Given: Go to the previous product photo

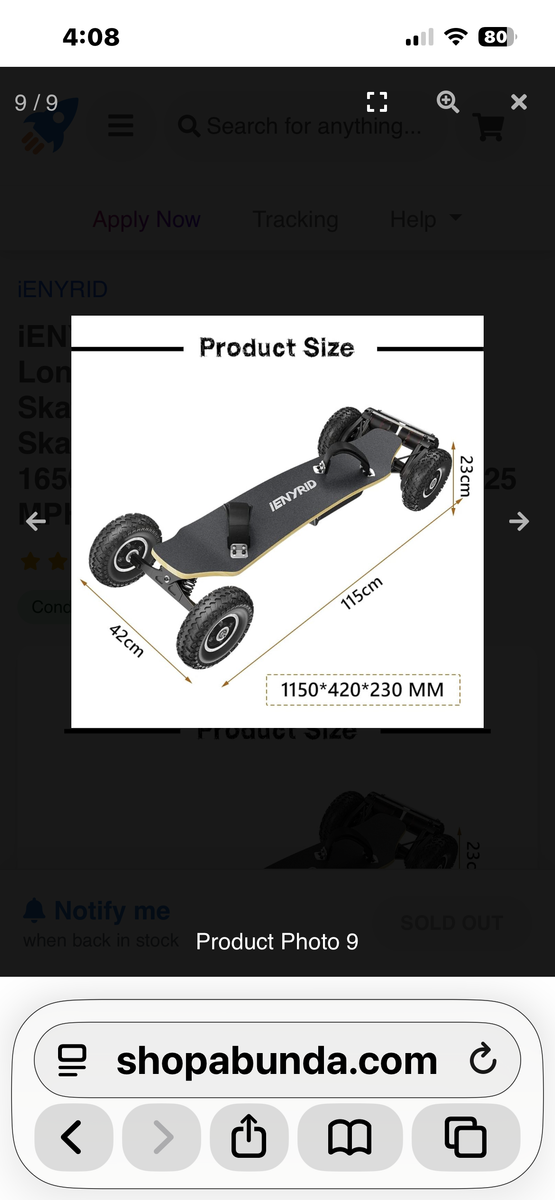Looking at the screenshot, I should [36, 521].
